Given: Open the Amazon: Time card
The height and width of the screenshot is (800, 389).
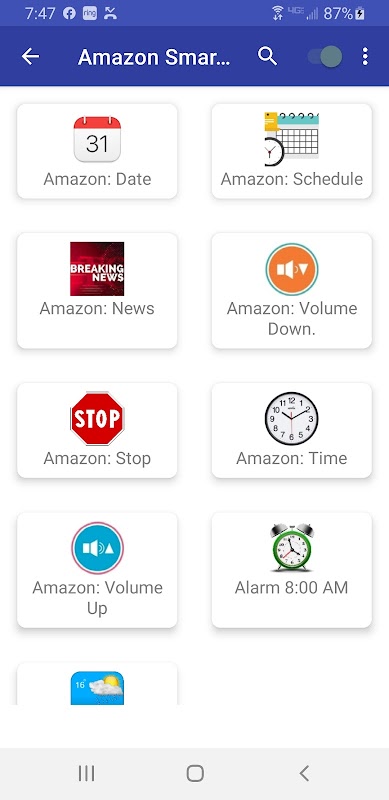Looking at the screenshot, I should 291,431.
